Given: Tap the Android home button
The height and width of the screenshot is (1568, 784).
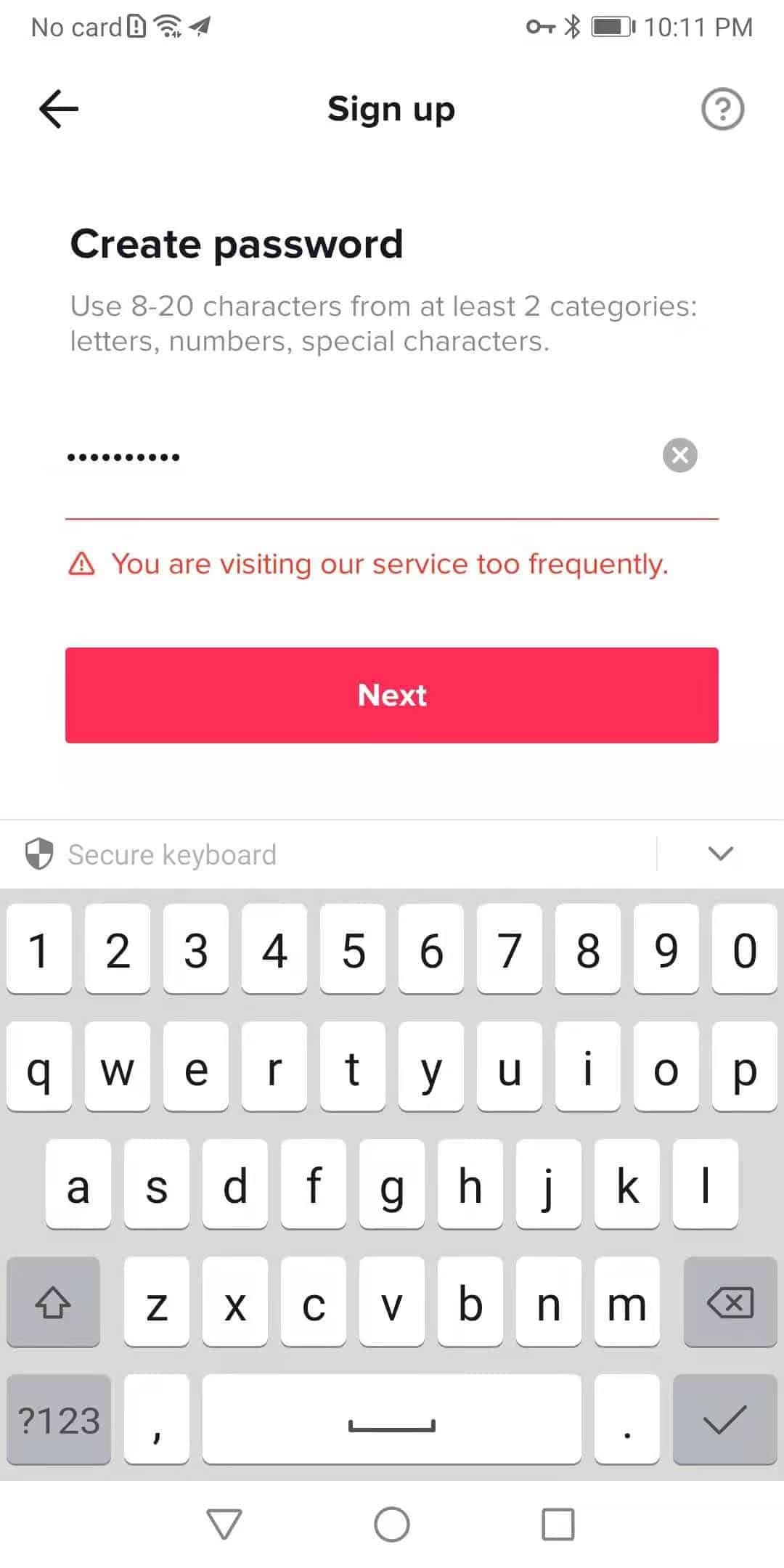Looking at the screenshot, I should coord(392,1524).
